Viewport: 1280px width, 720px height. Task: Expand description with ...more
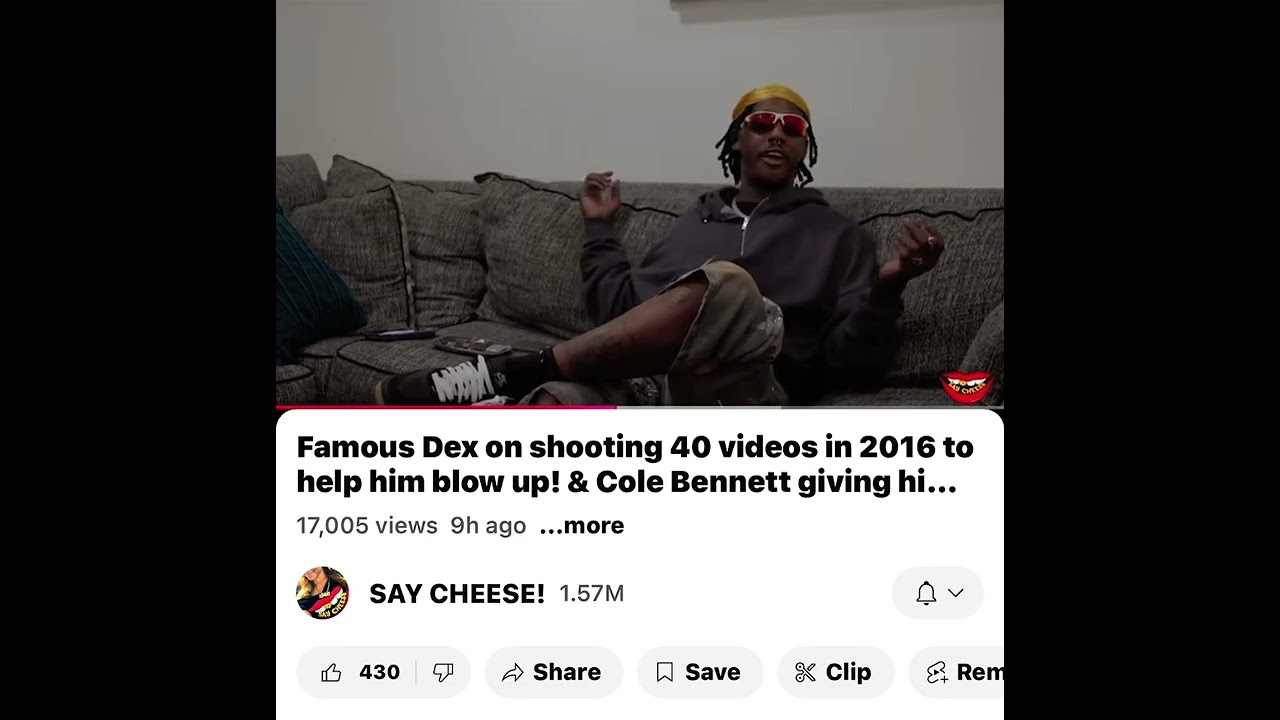(x=581, y=526)
